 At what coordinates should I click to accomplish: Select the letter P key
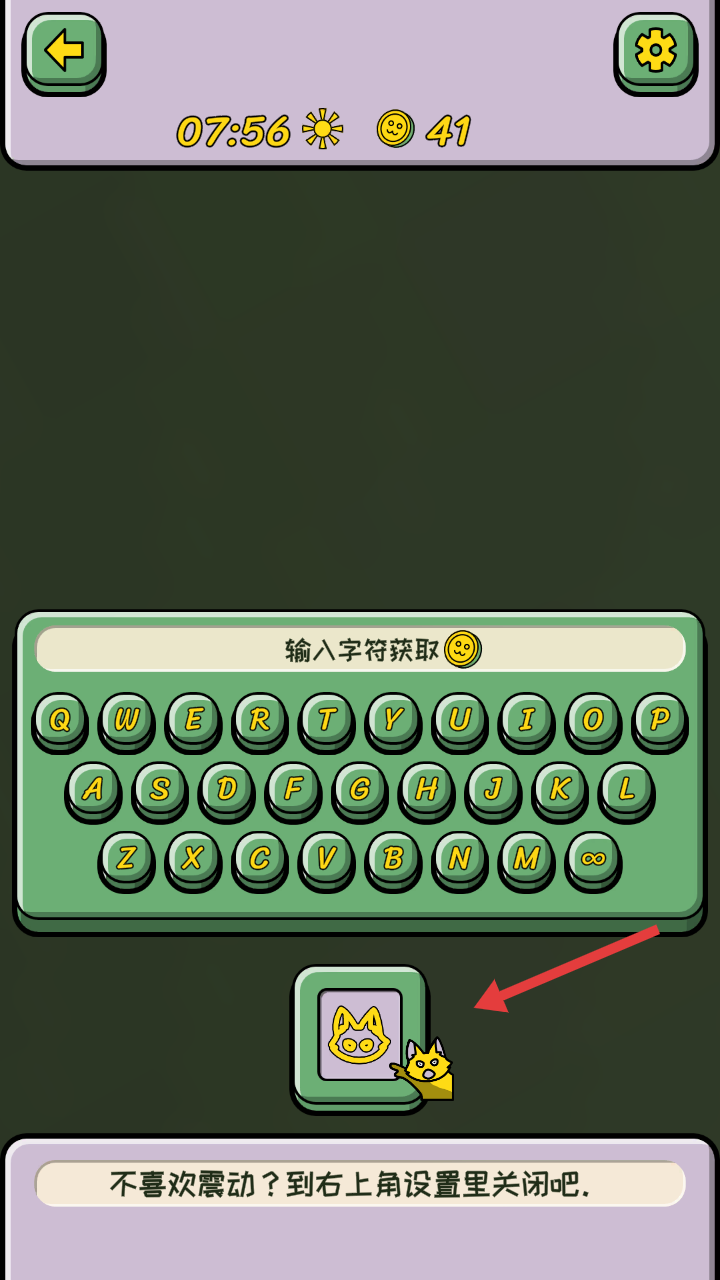[660, 721]
